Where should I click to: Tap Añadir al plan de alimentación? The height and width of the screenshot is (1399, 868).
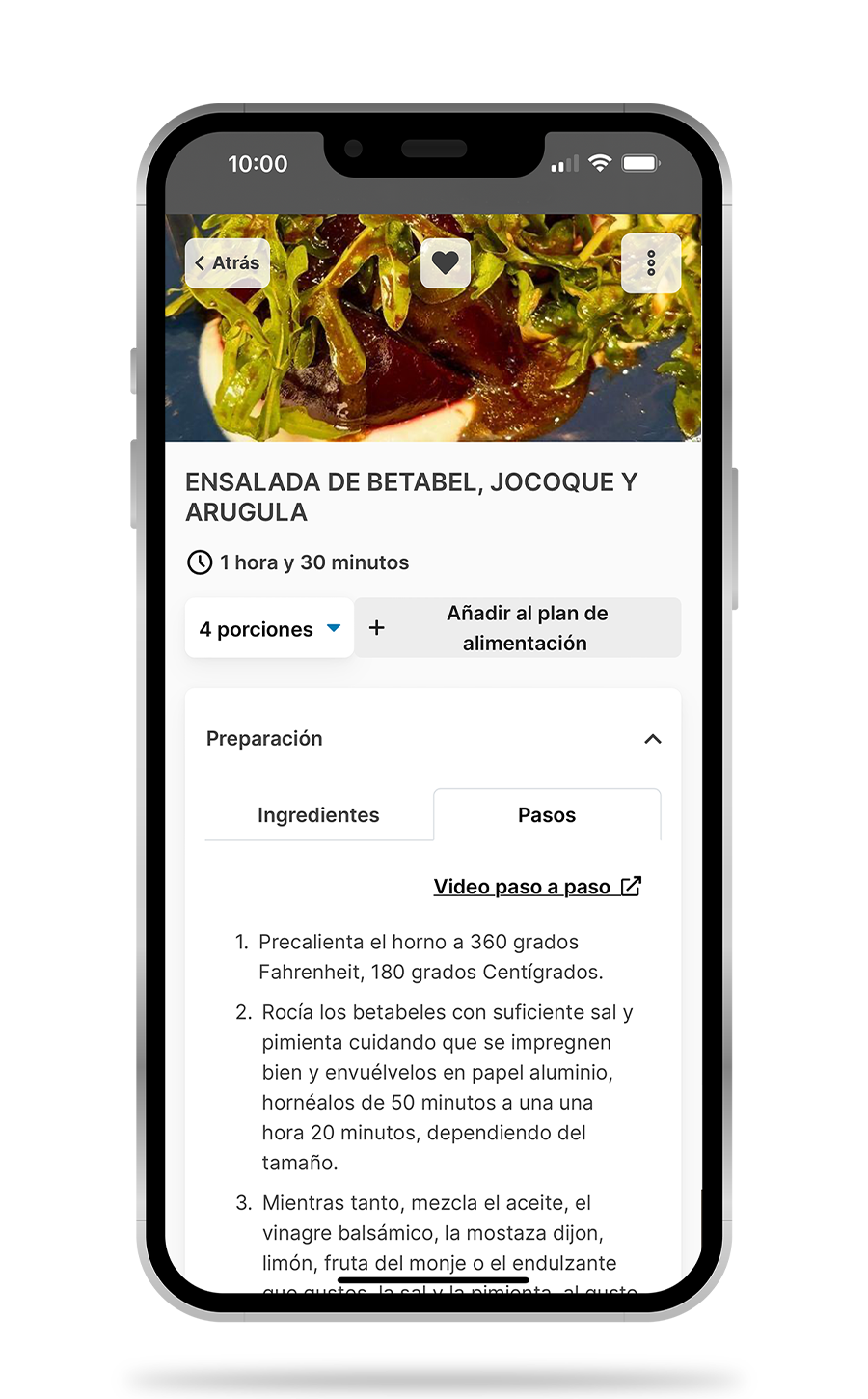tap(518, 628)
